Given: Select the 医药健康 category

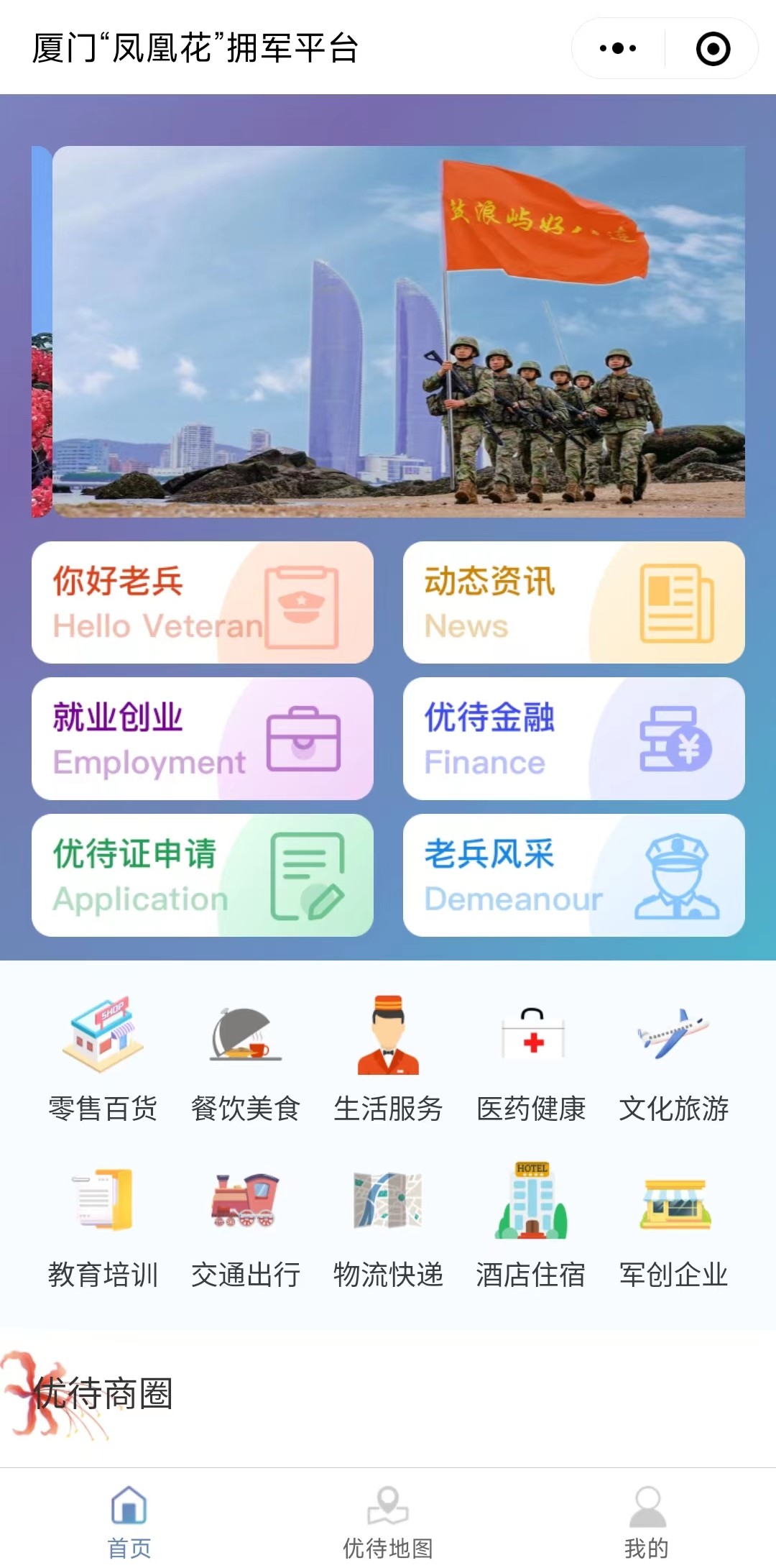Looking at the screenshot, I should click(x=531, y=1058).
